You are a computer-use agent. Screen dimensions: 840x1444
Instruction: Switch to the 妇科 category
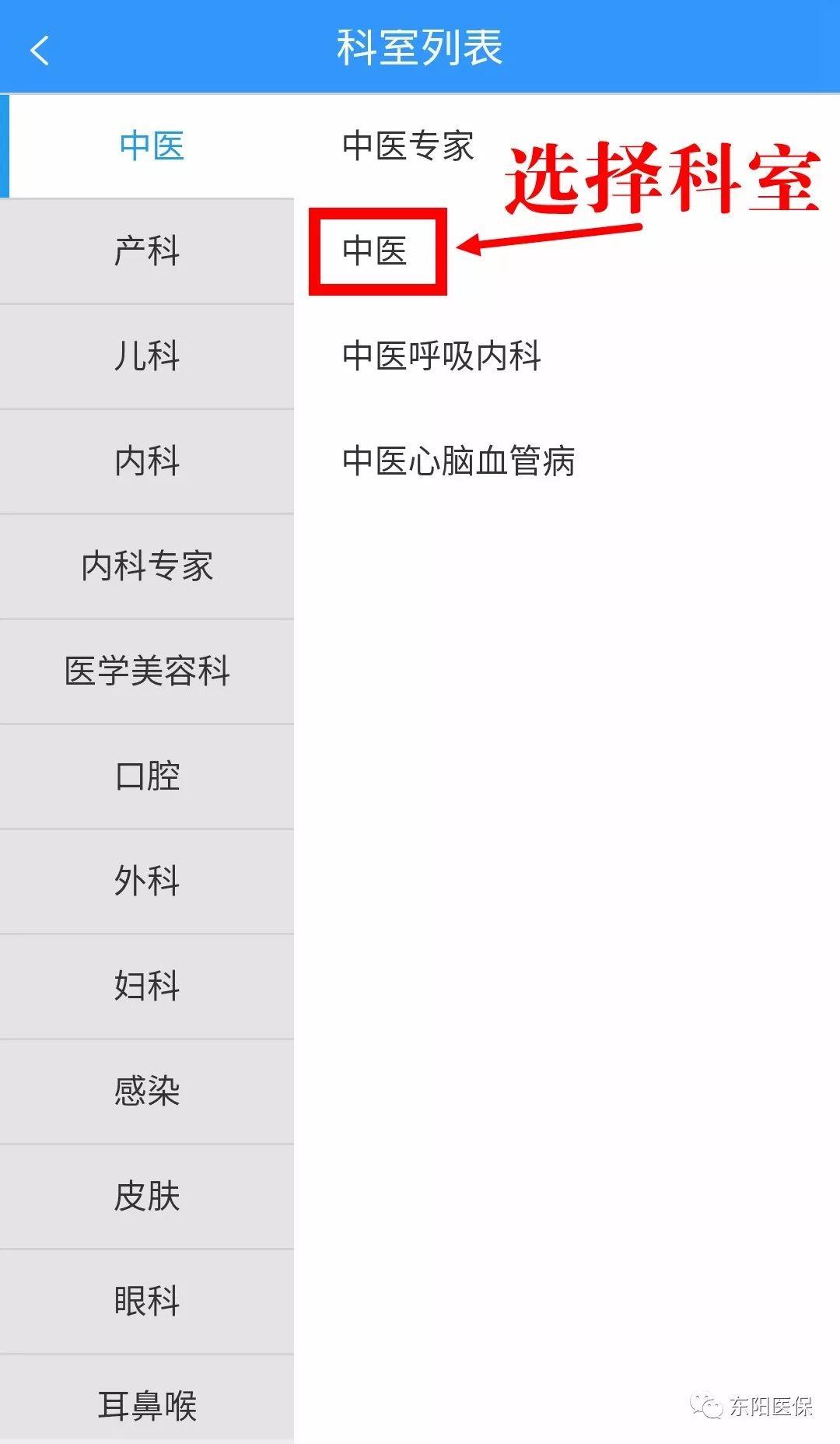(x=147, y=987)
